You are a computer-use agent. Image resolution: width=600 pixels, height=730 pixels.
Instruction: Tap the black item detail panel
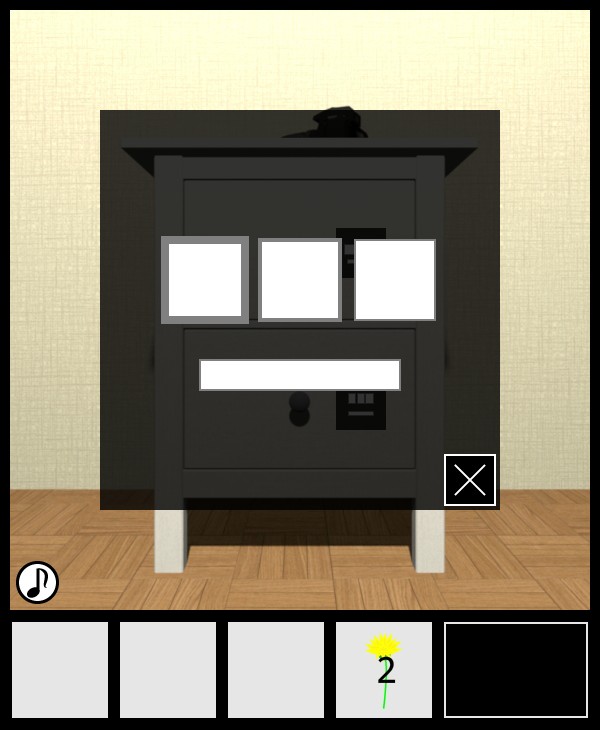516,670
